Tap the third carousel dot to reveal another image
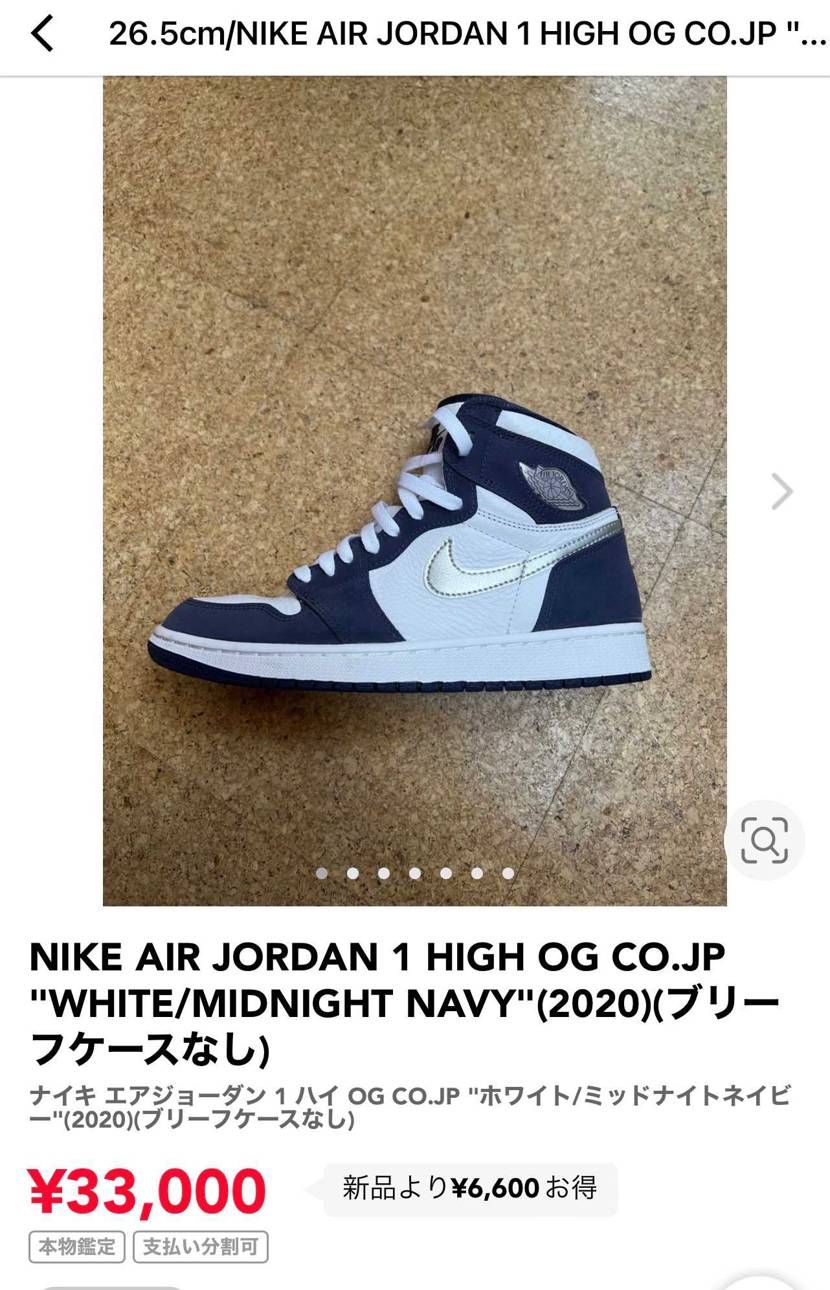 coord(384,873)
